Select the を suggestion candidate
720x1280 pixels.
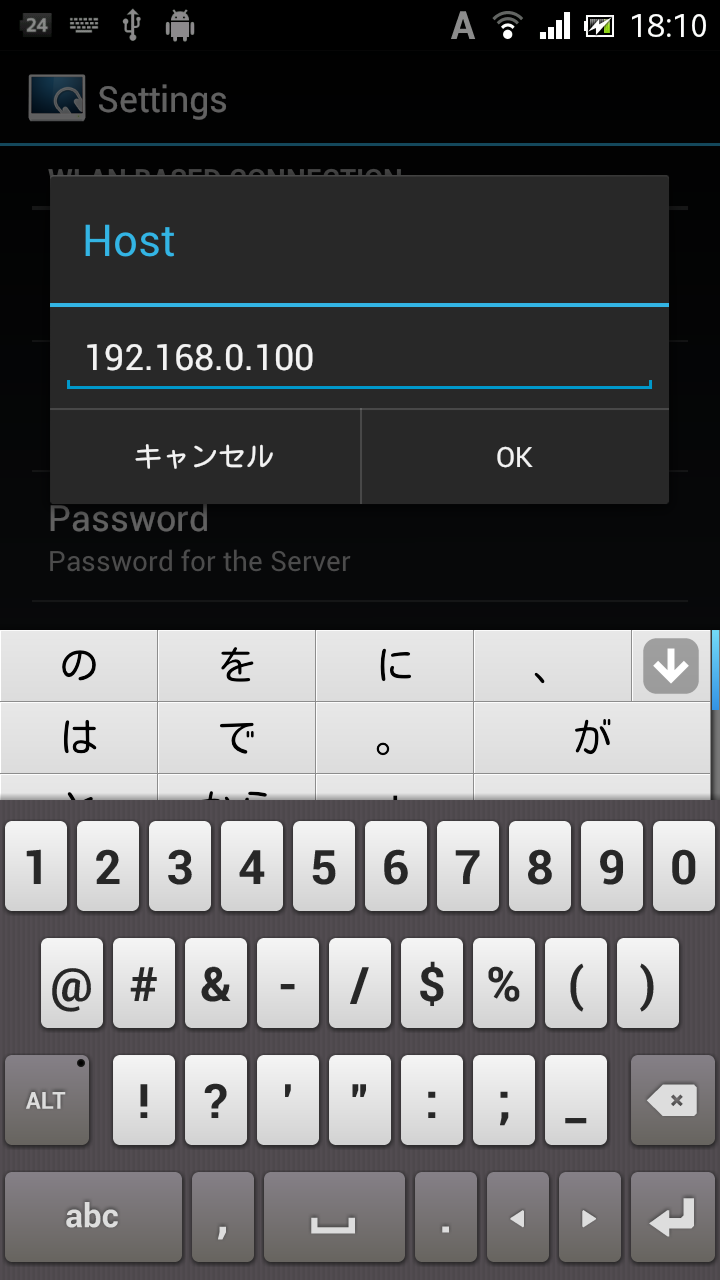237,665
